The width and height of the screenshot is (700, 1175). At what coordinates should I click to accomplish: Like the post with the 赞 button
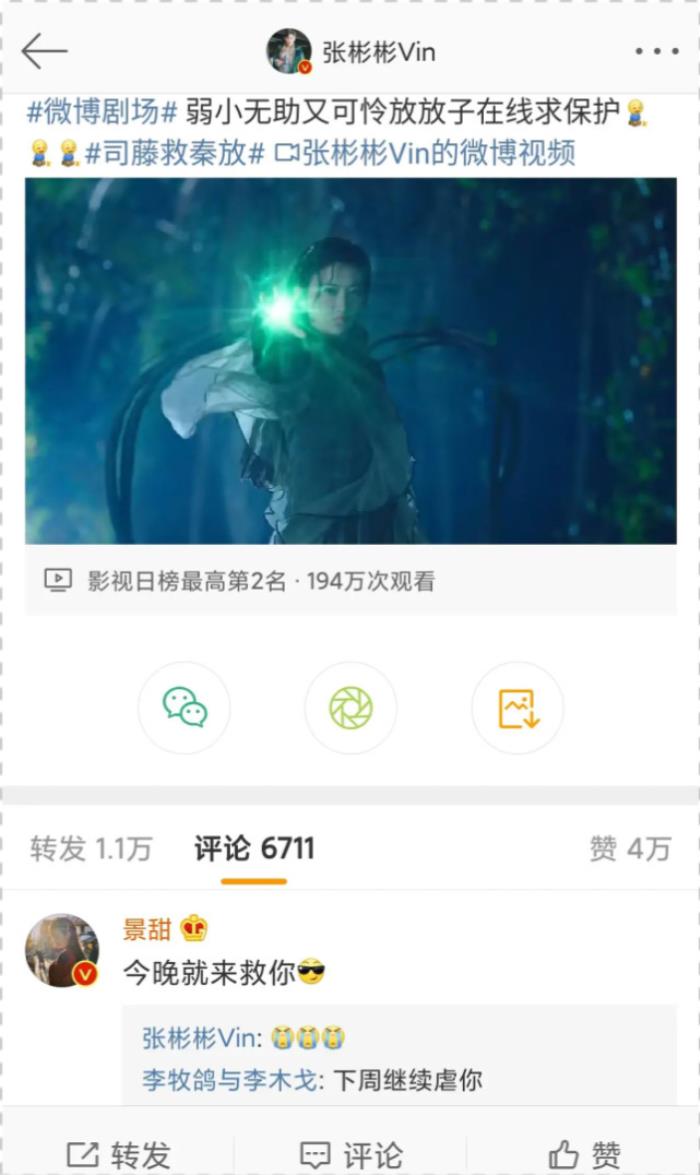[585, 1155]
